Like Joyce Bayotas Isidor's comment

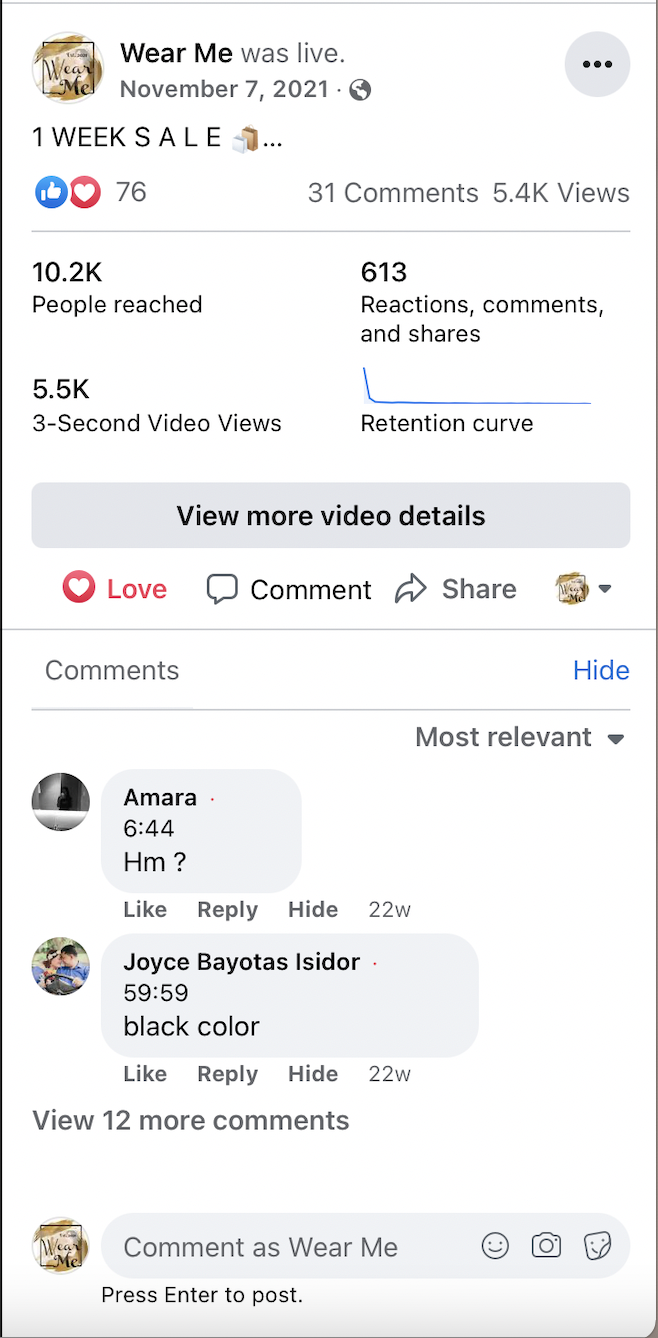[x=145, y=1074]
